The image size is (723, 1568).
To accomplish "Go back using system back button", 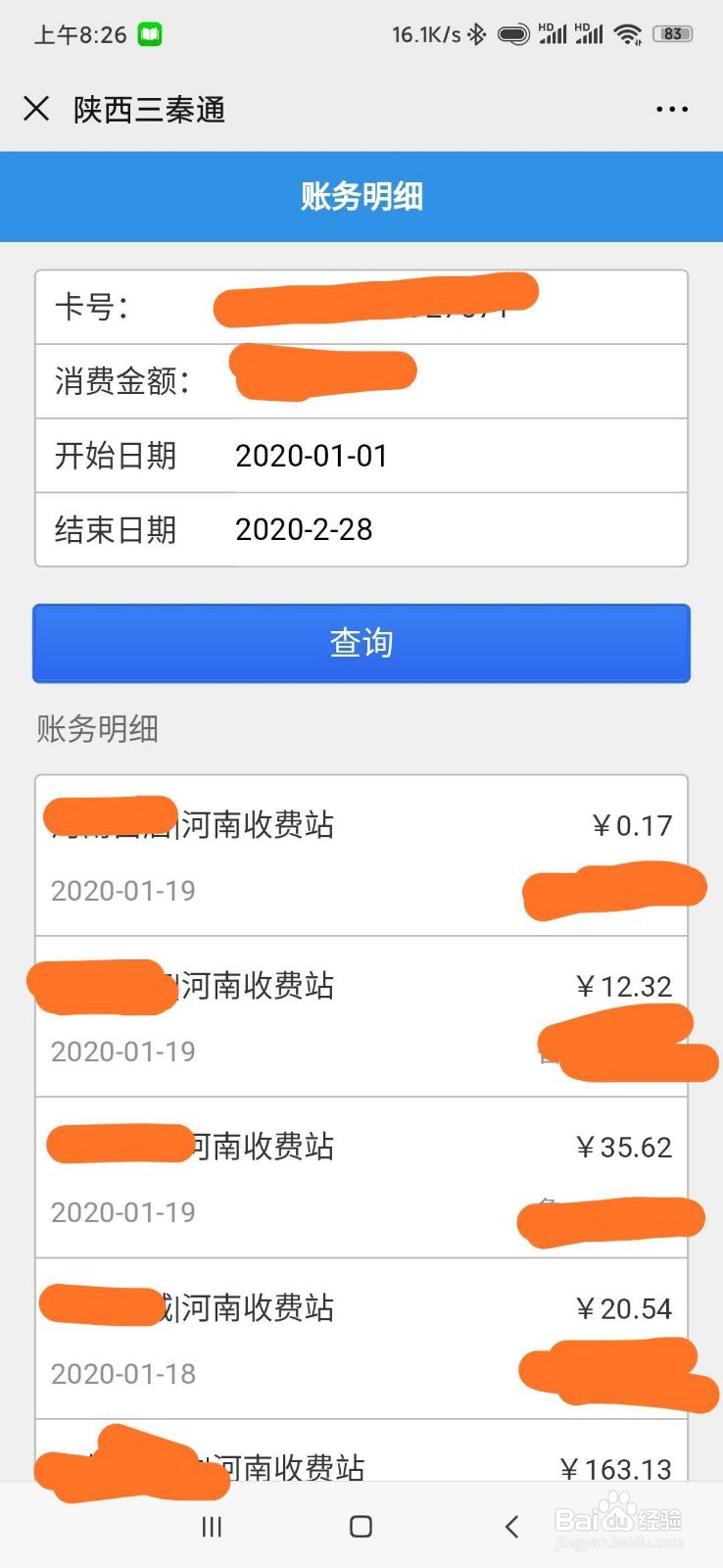I will click(511, 1526).
